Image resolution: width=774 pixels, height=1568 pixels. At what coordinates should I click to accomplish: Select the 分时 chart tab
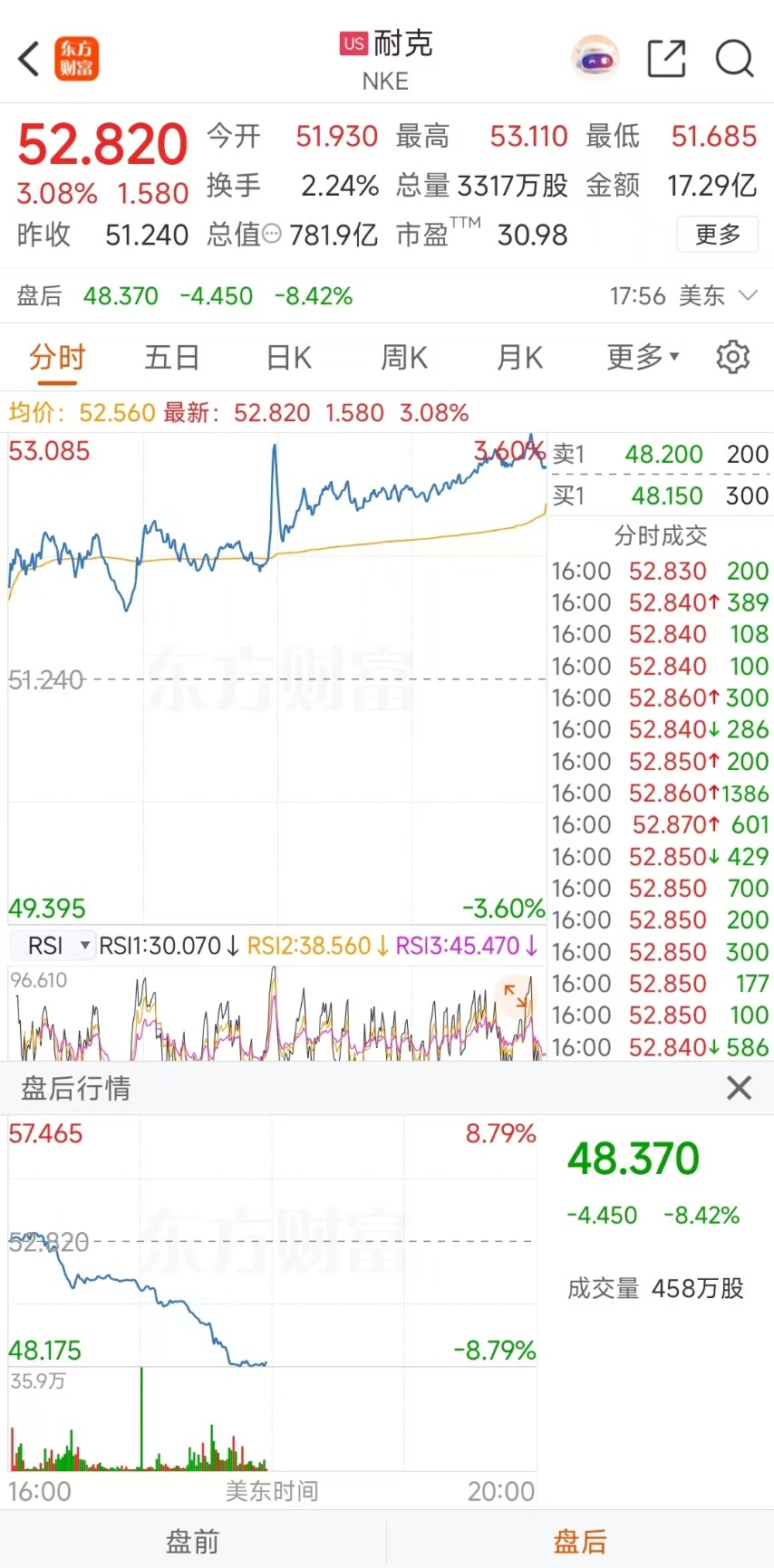(x=56, y=358)
